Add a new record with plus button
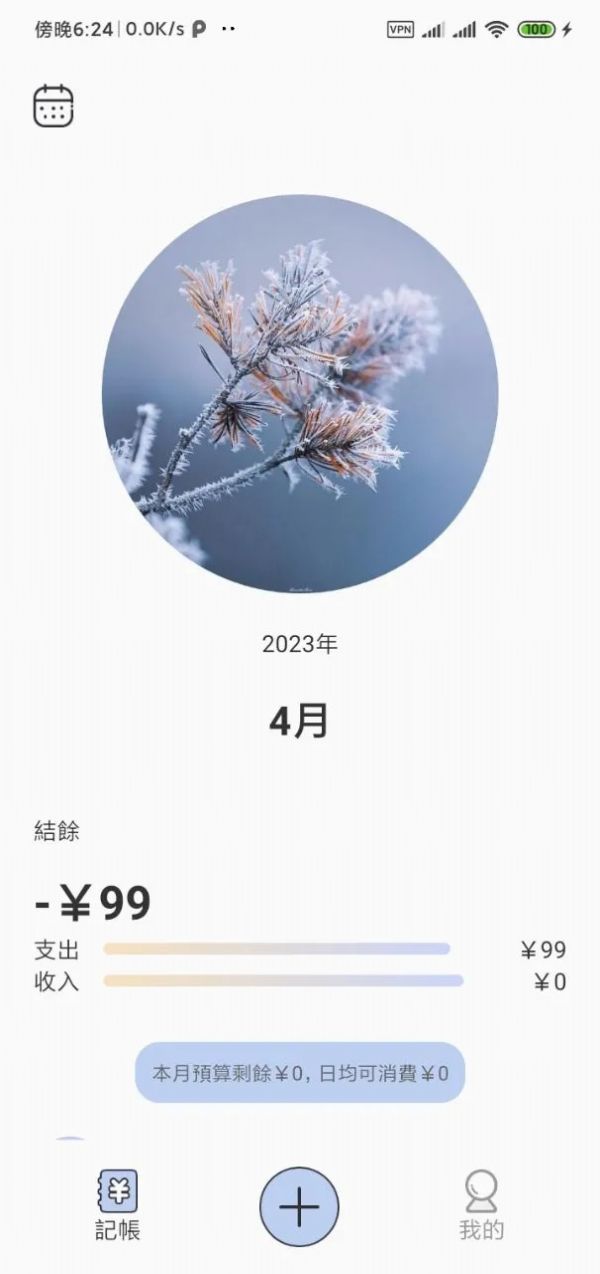 [x=299, y=1207]
